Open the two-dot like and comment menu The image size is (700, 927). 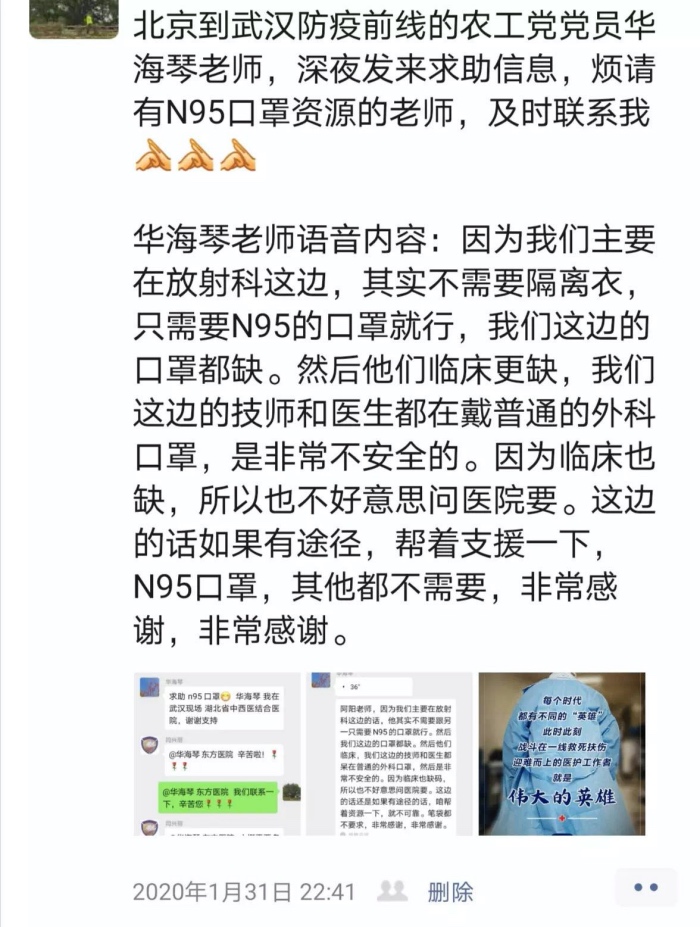coord(646,887)
